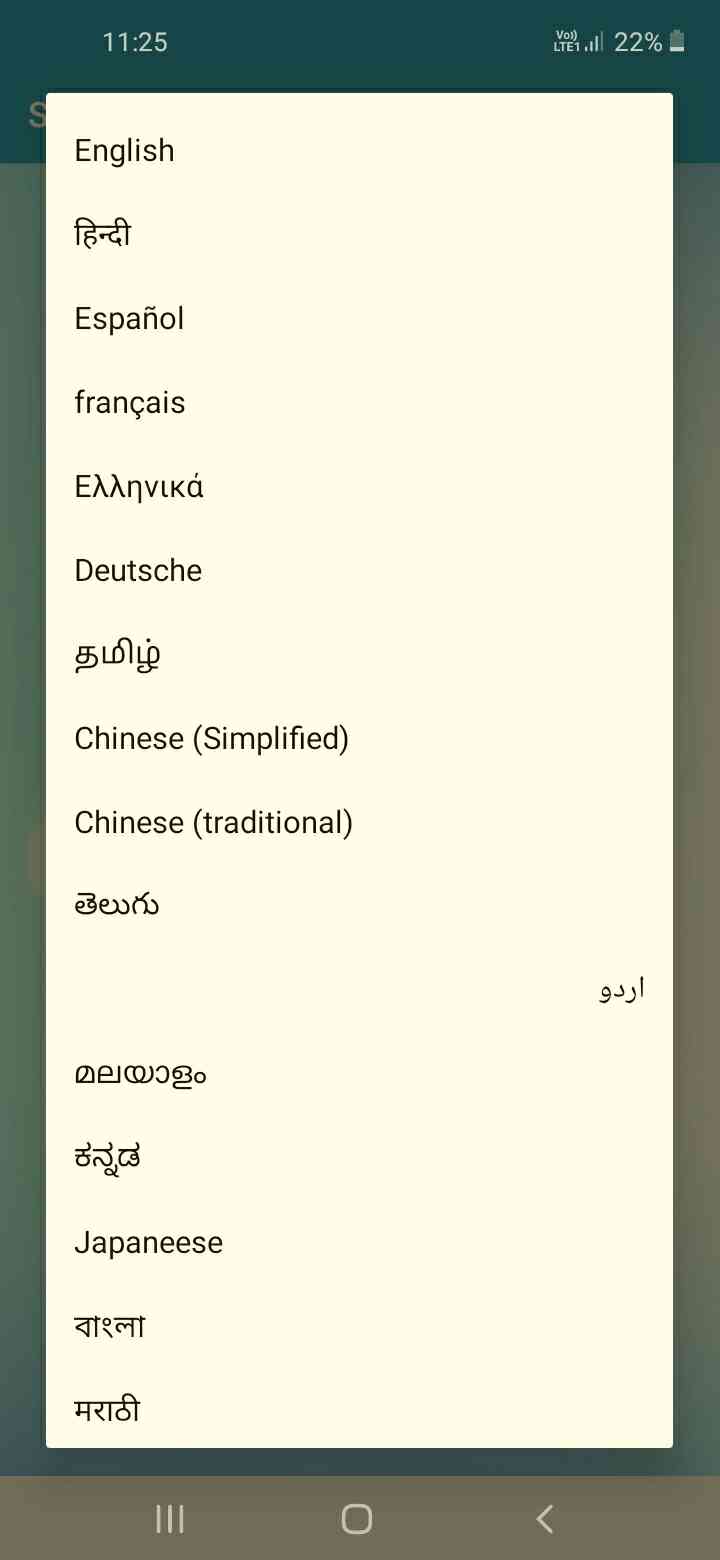Select français as the language
Viewport: 720px width, 1560px height.
[130, 403]
